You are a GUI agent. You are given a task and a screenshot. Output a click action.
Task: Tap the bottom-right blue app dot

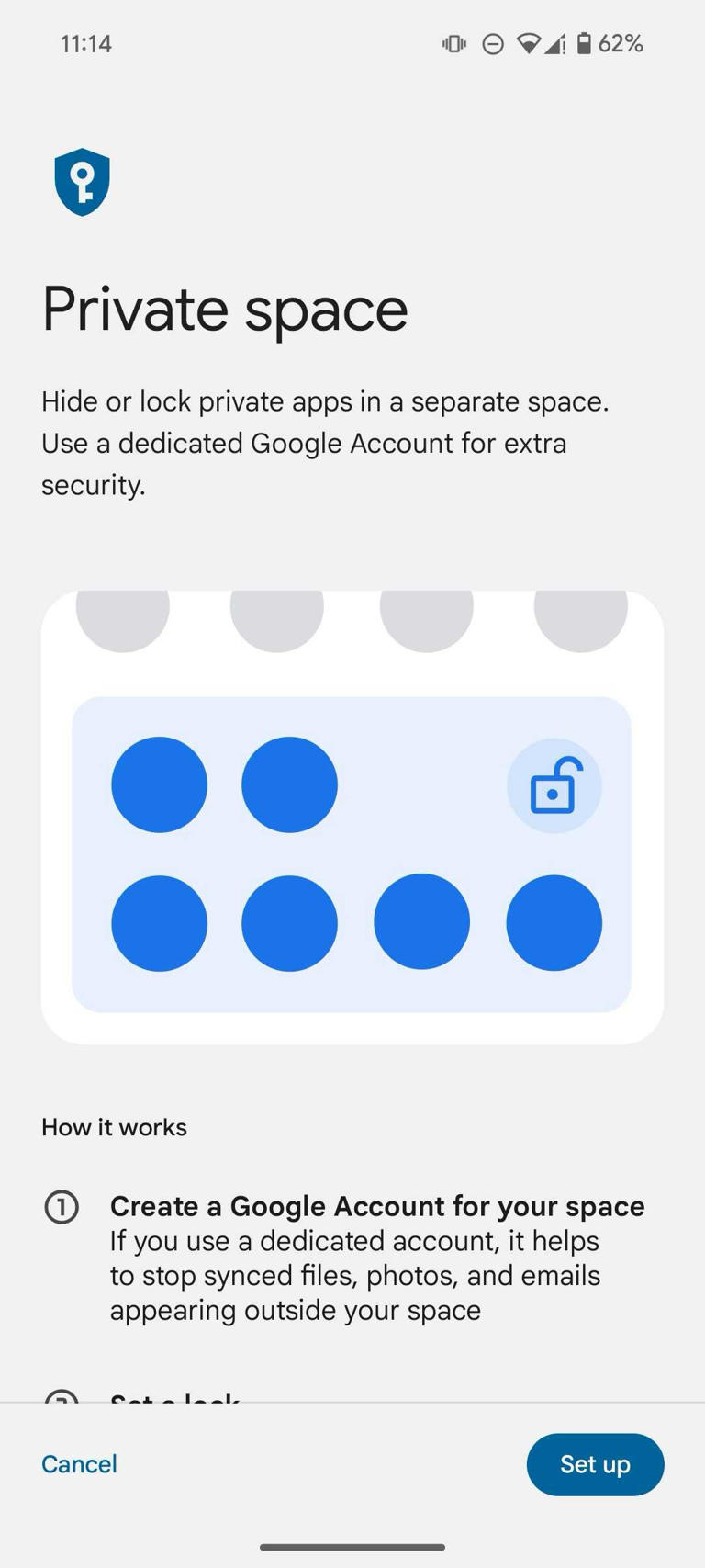(554, 922)
